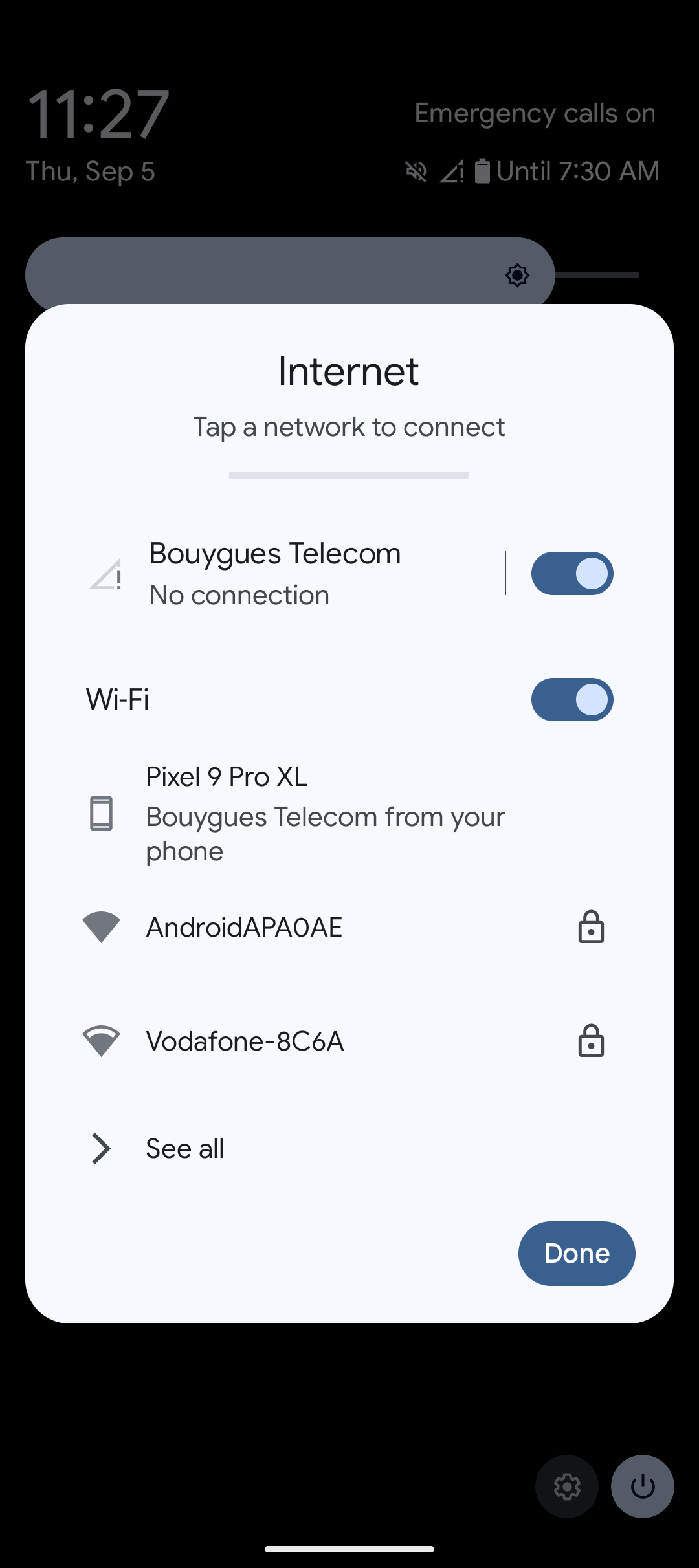Expand See all networks
Image resolution: width=699 pixels, height=1568 pixels.
(349, 1149)
